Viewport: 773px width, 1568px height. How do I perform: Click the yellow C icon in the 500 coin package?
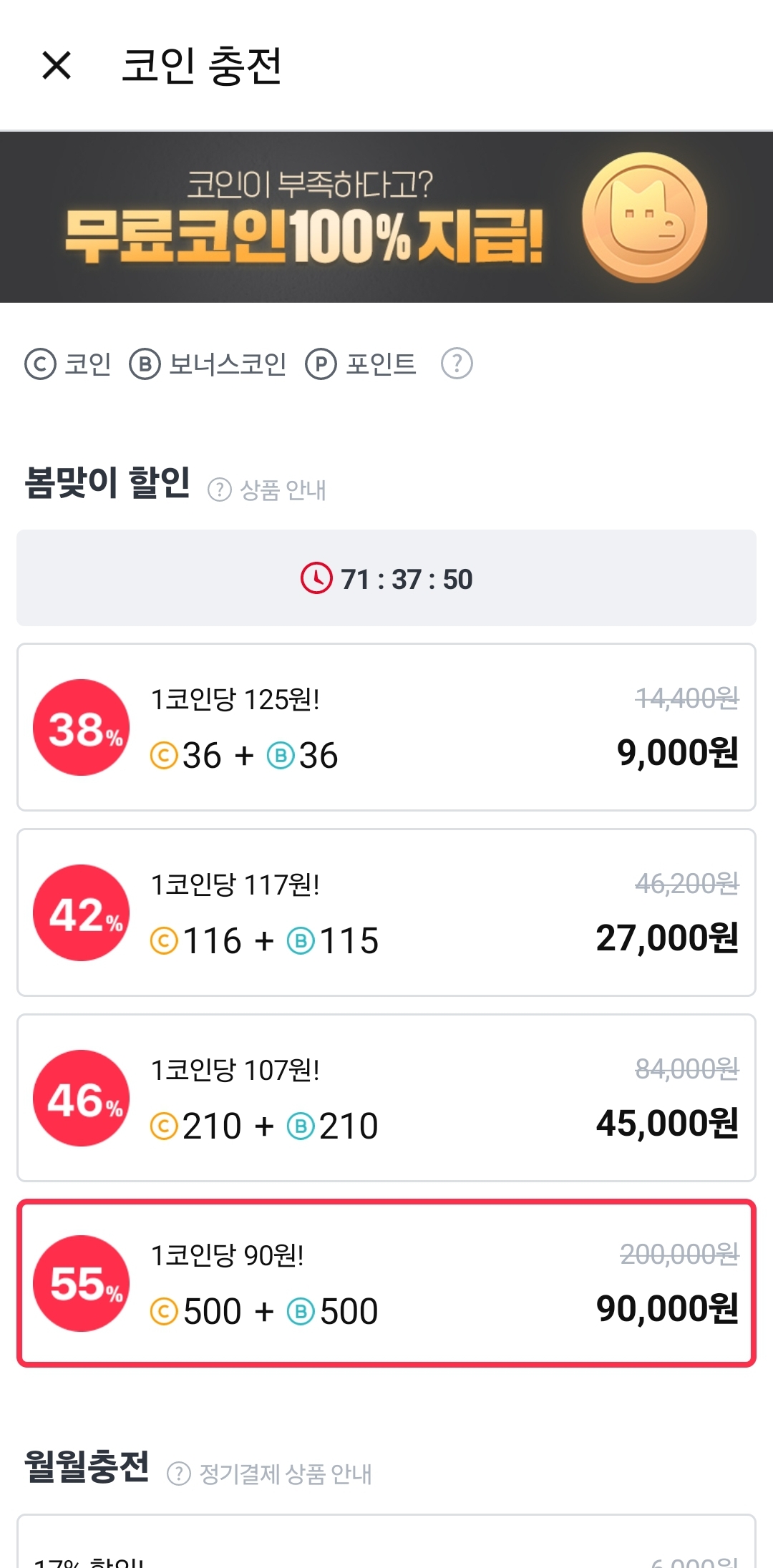[x=162, y=1310]
